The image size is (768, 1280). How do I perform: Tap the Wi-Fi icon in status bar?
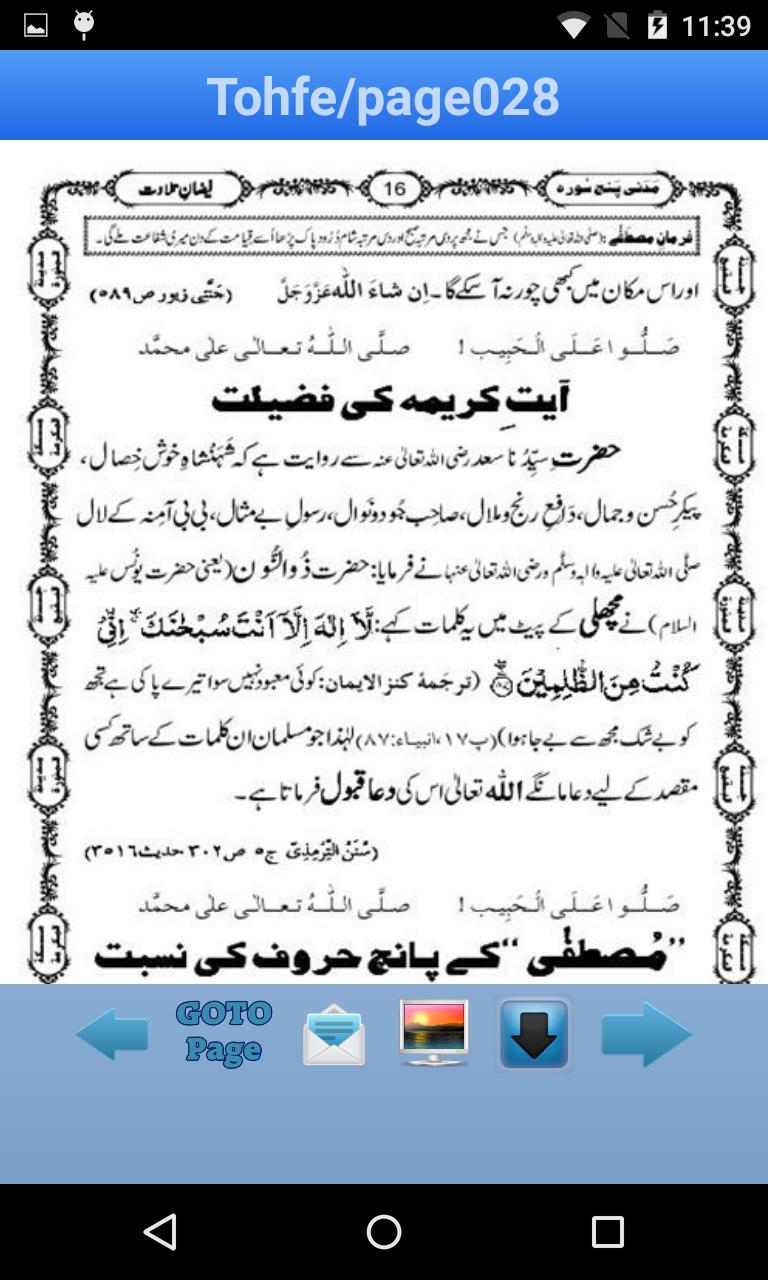573,25
